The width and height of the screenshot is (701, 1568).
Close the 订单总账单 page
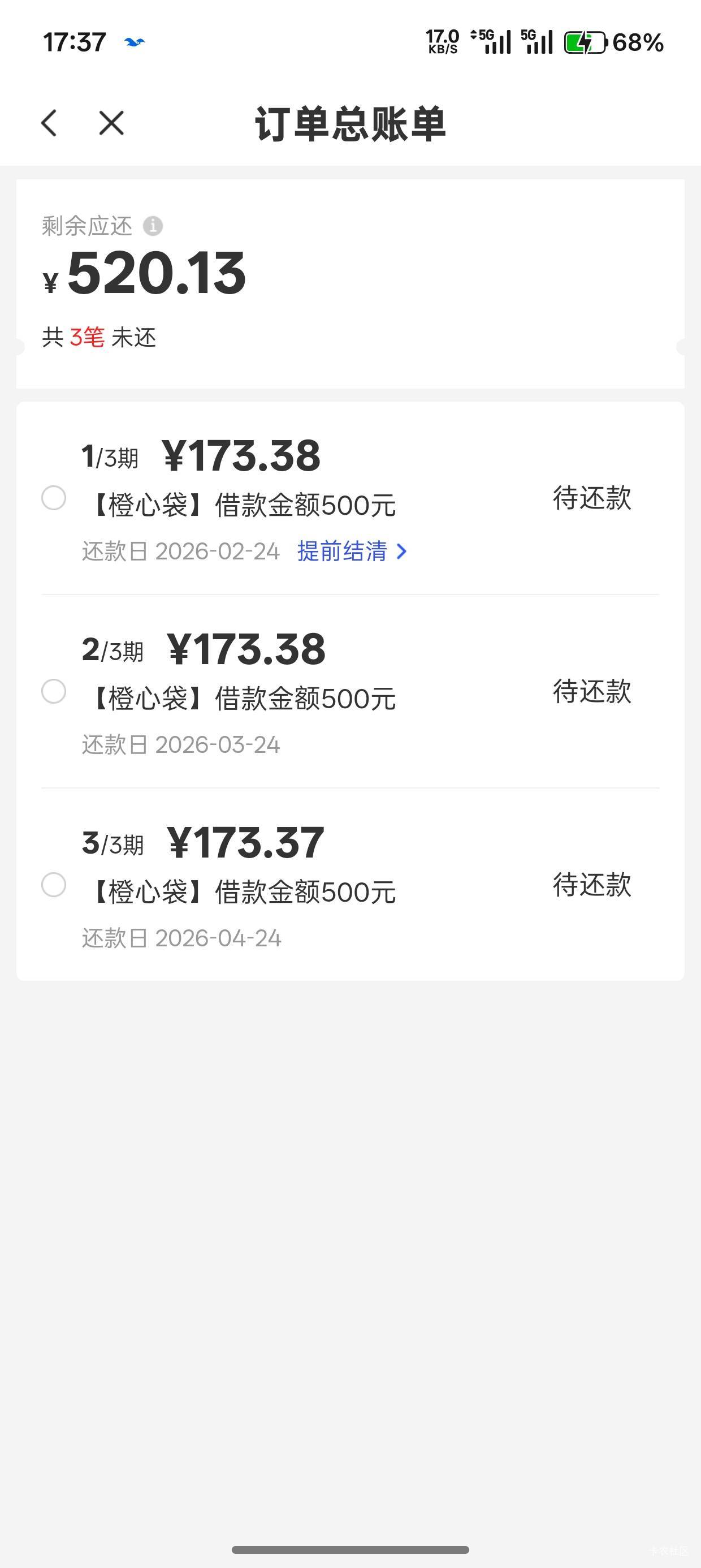click(x=111, y=123)
